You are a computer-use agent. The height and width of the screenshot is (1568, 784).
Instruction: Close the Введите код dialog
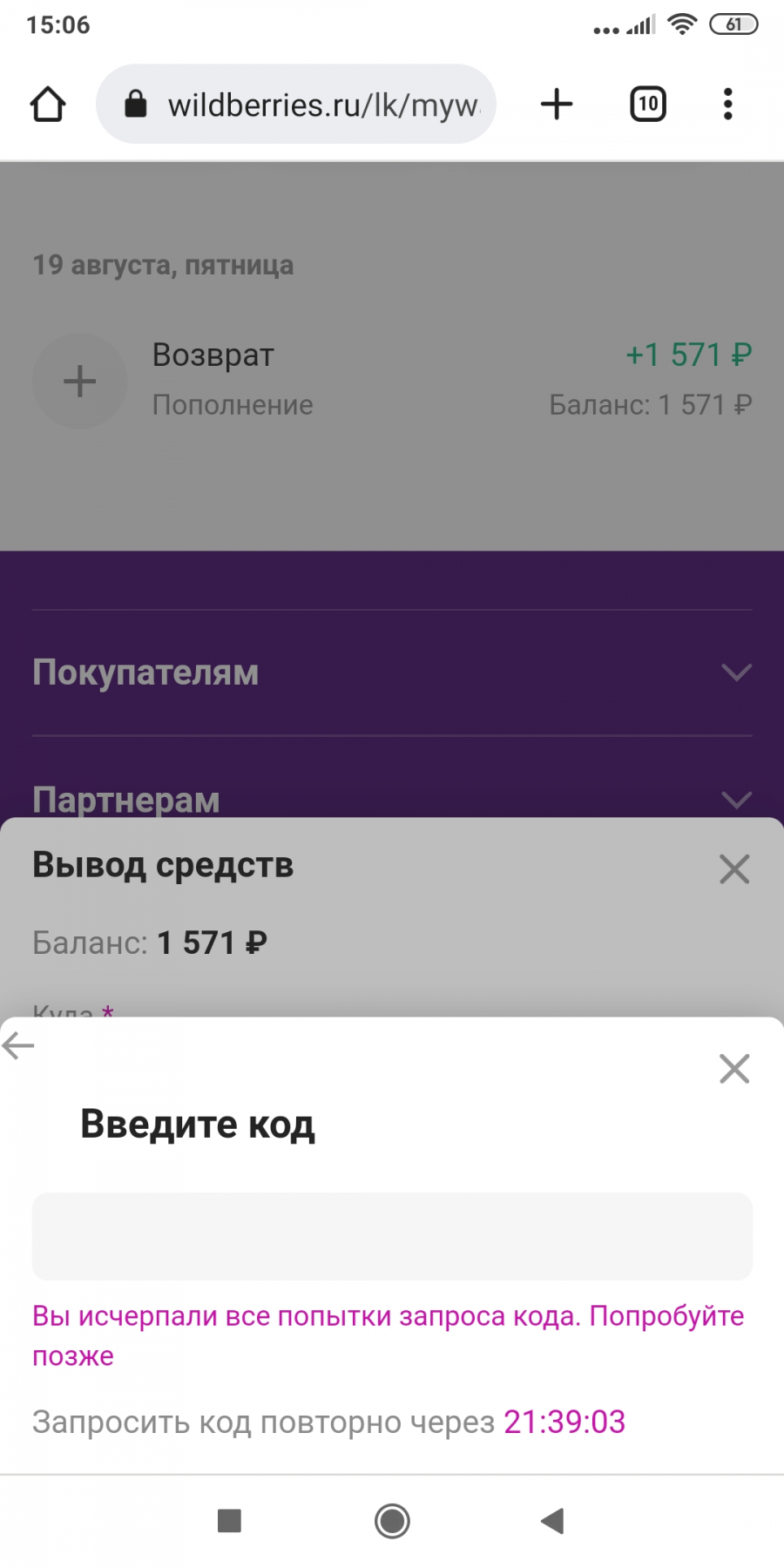tap(734, 1069)
